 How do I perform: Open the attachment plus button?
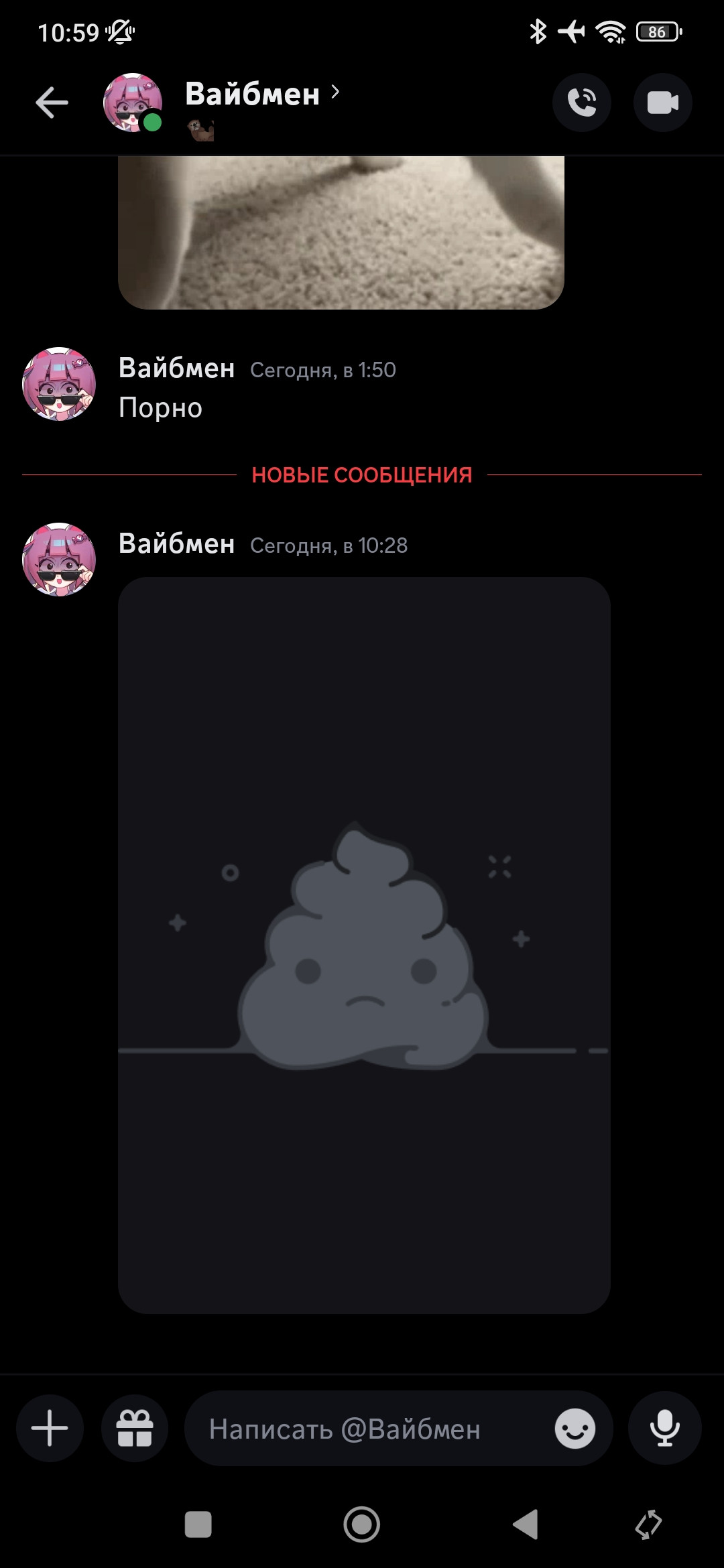click(50, 1428)
